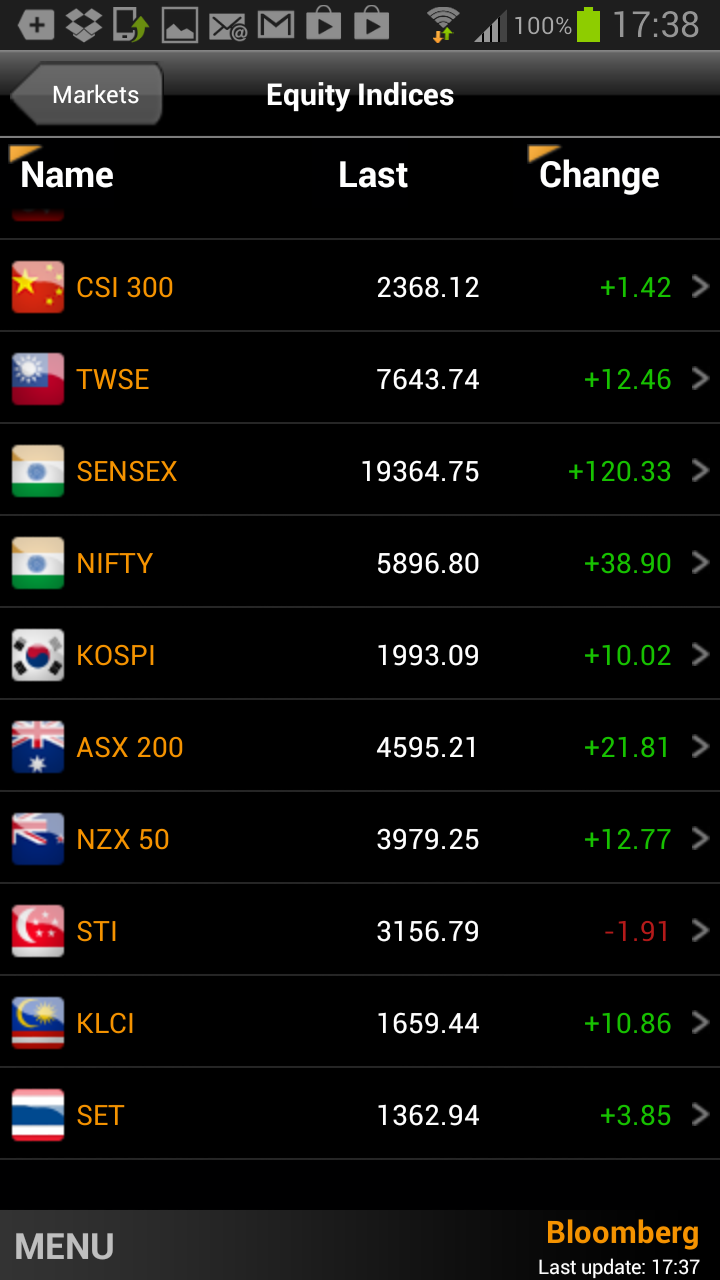Sort indices by Change column
720x1280 pixels.
(598, 175)
